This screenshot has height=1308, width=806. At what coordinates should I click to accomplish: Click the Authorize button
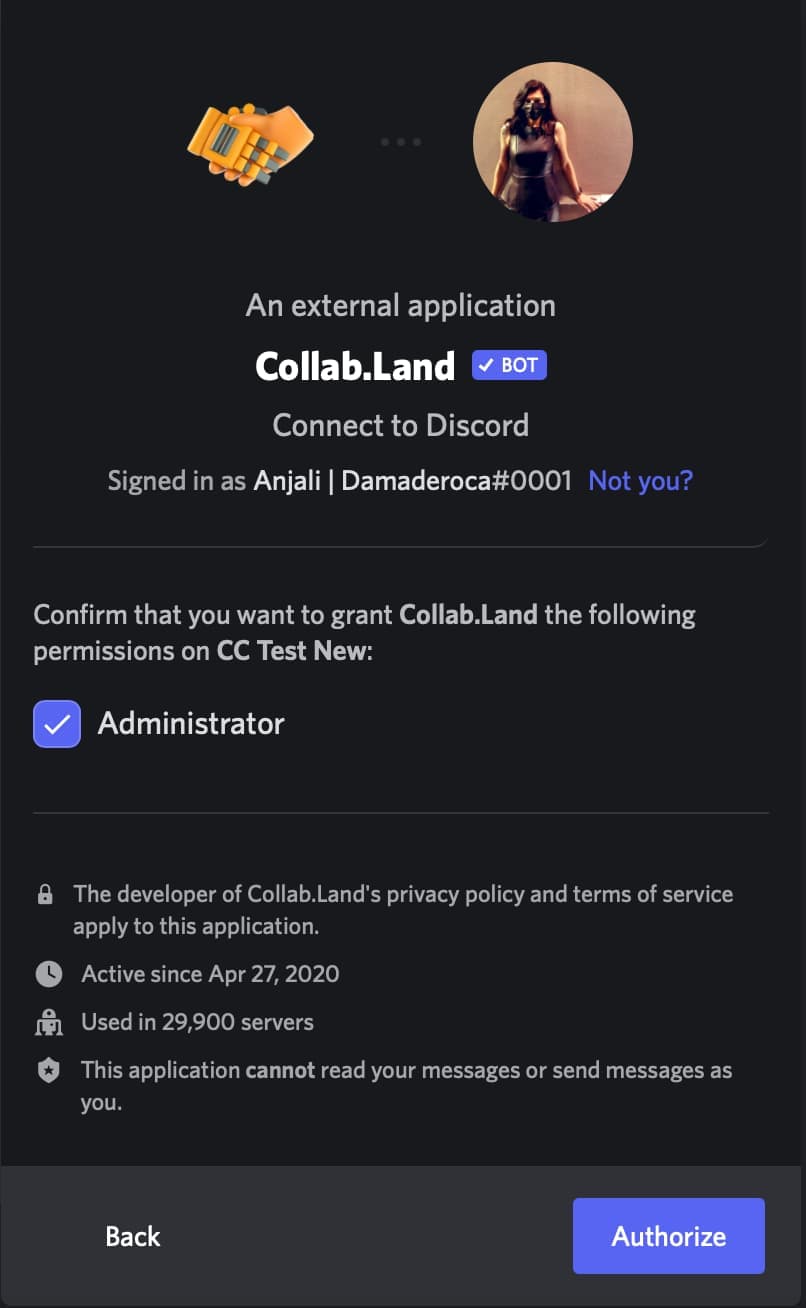coord(668,1235)
